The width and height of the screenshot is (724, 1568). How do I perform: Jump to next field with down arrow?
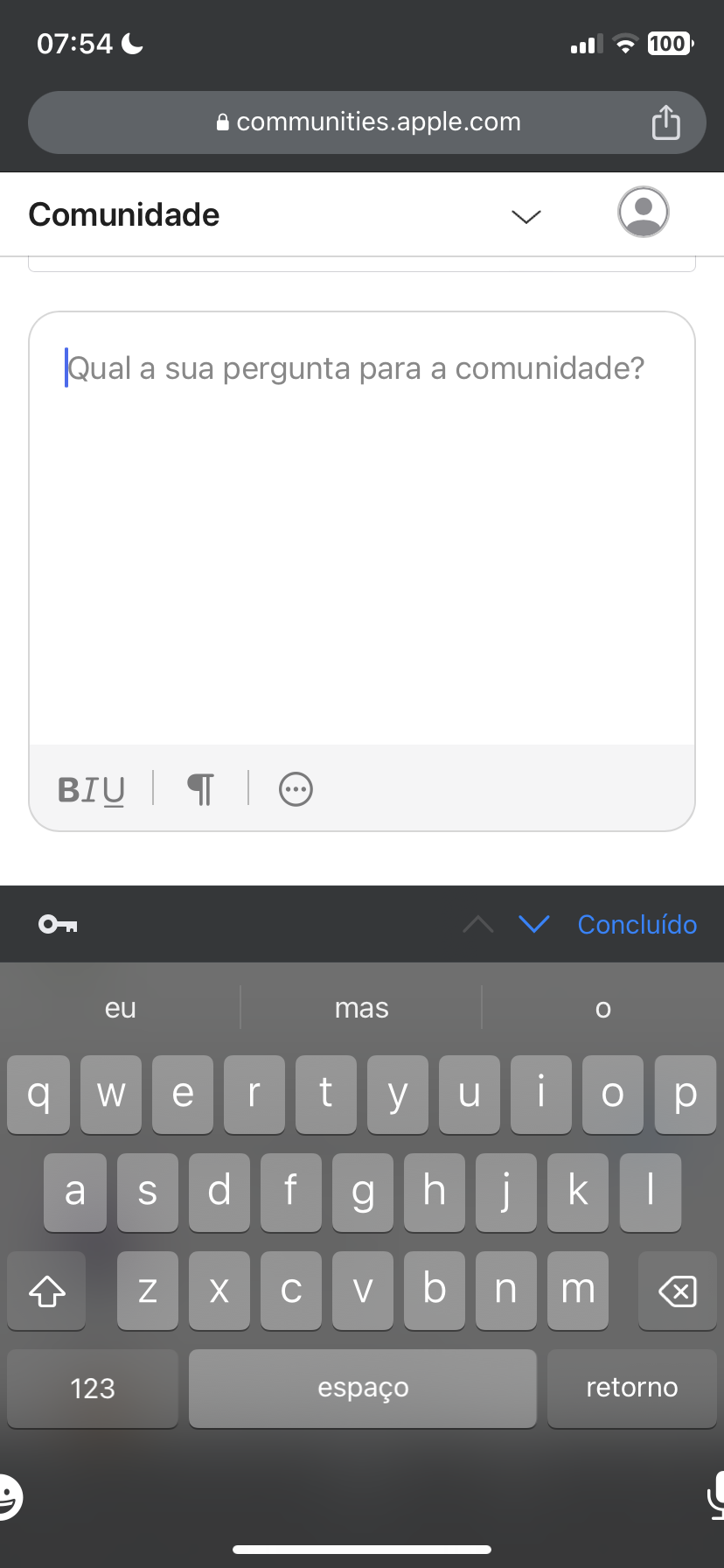tap(533, 924)
